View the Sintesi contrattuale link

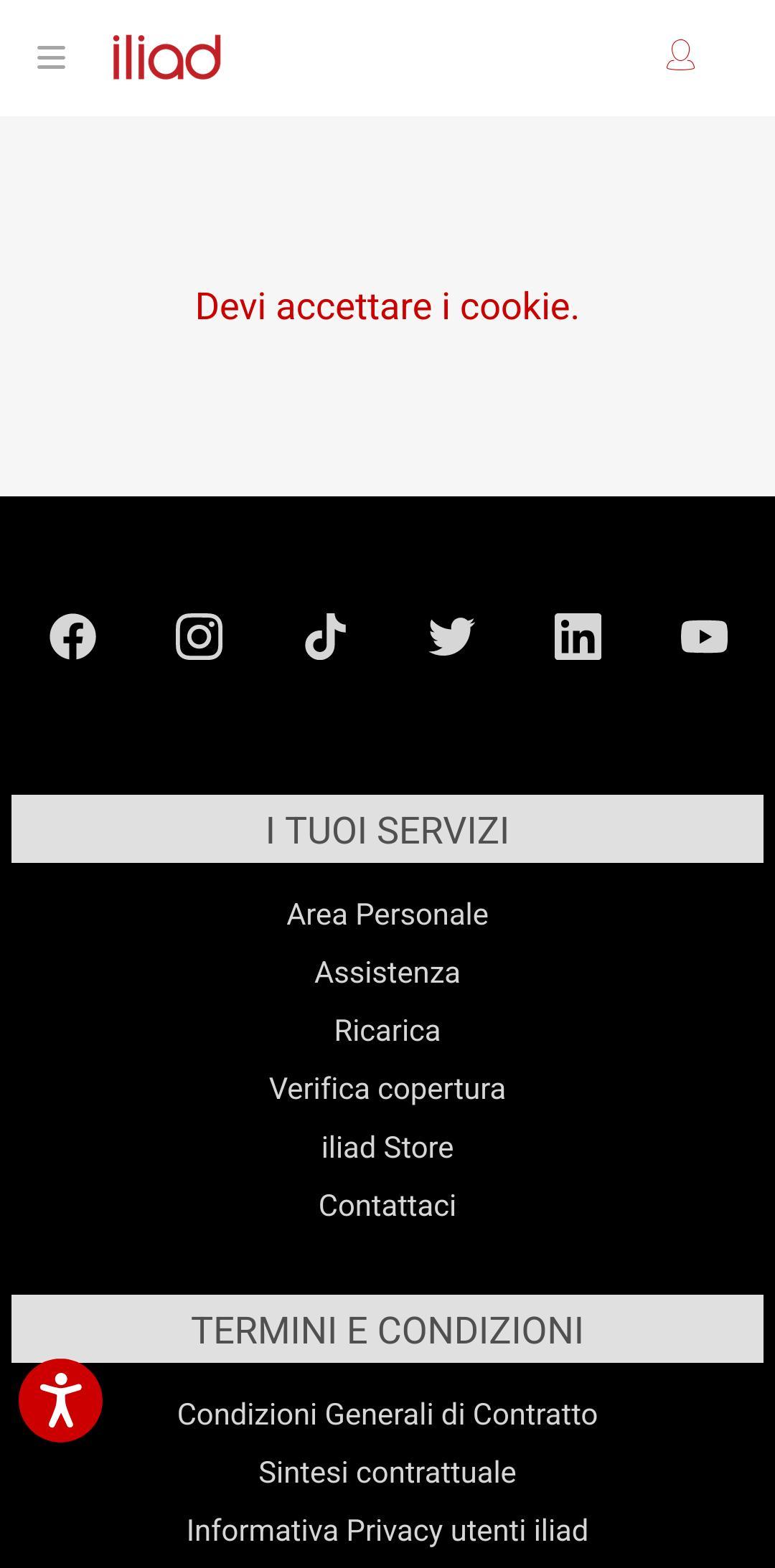[387, 1473]
